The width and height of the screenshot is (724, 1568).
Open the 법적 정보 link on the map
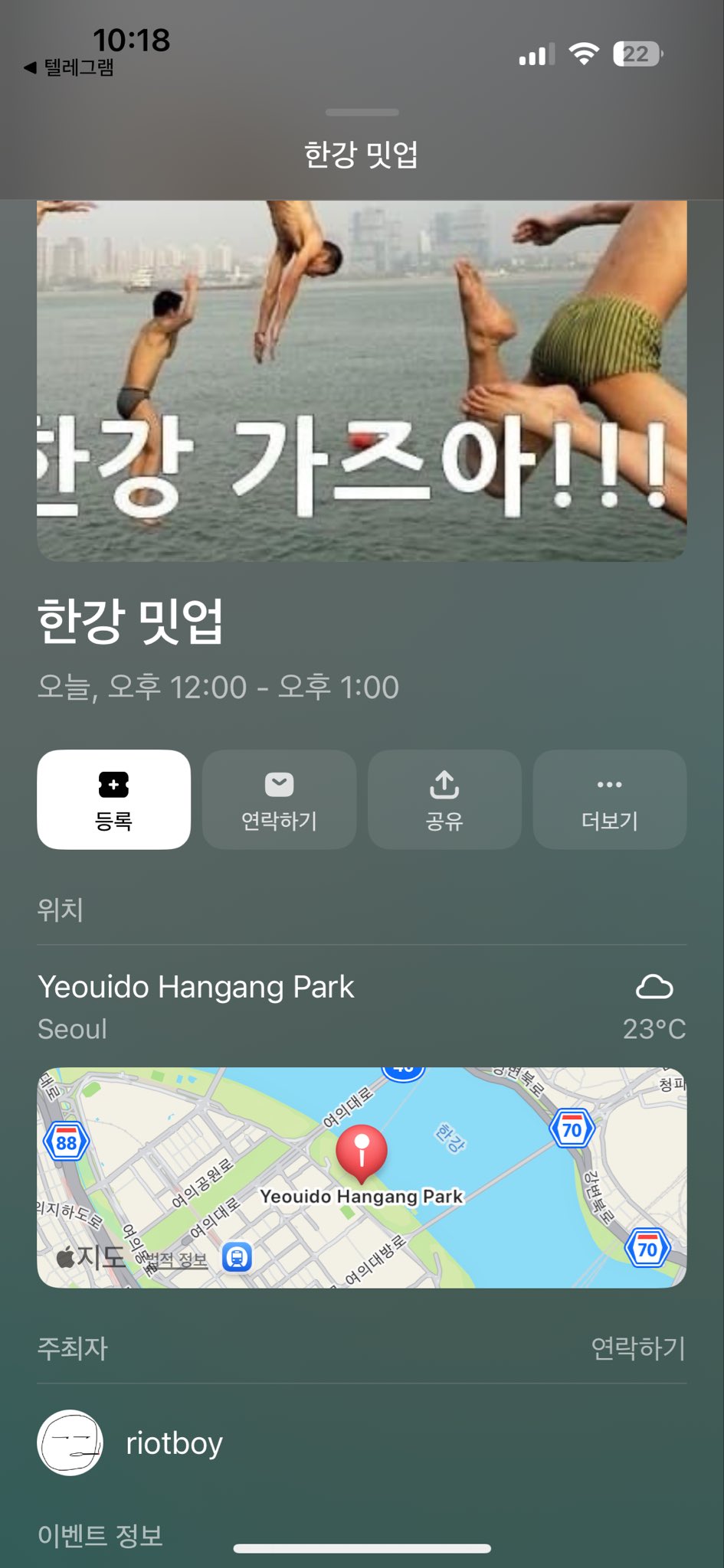point(178,1259)
